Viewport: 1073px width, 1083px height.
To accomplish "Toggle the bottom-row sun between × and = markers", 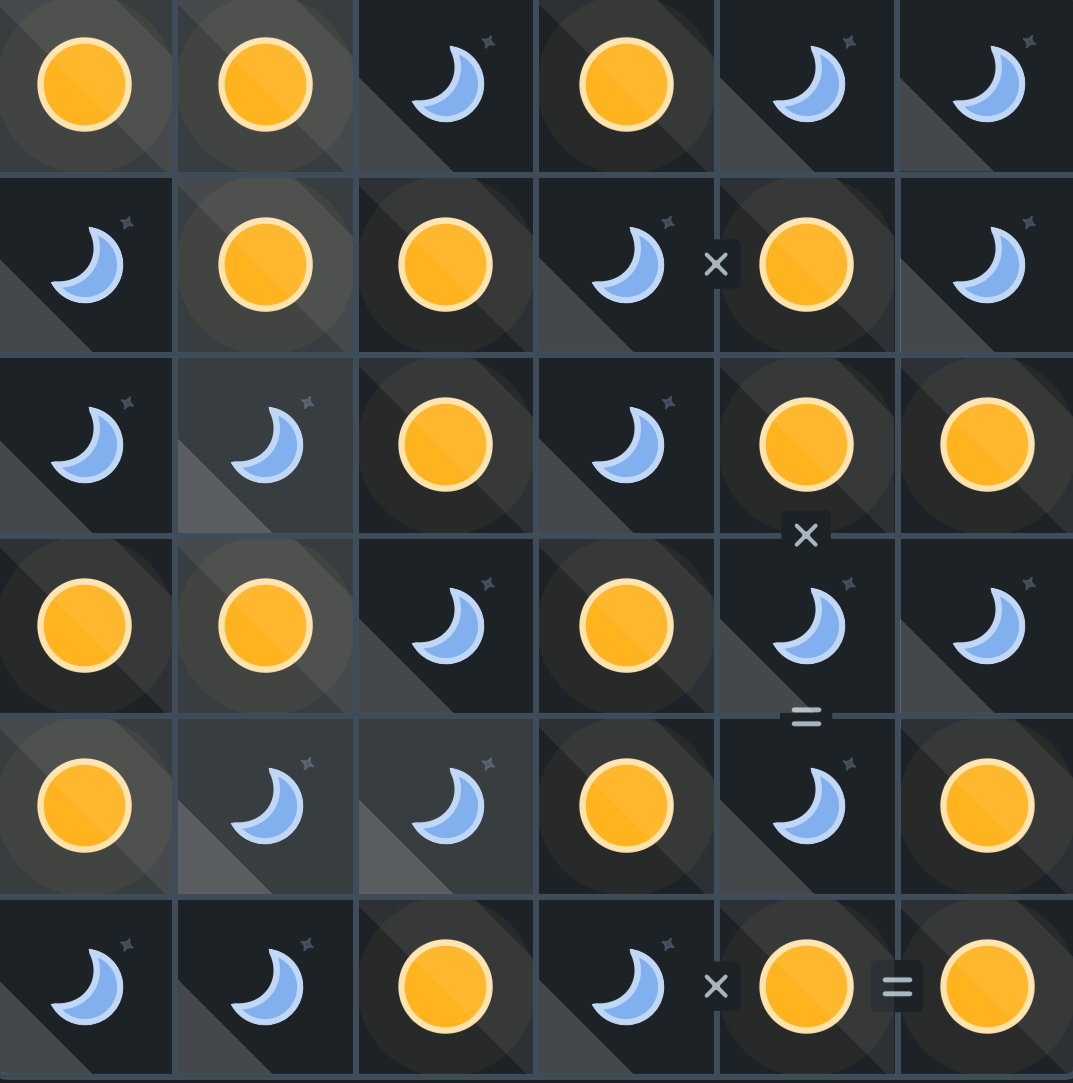I will (806, 987).
